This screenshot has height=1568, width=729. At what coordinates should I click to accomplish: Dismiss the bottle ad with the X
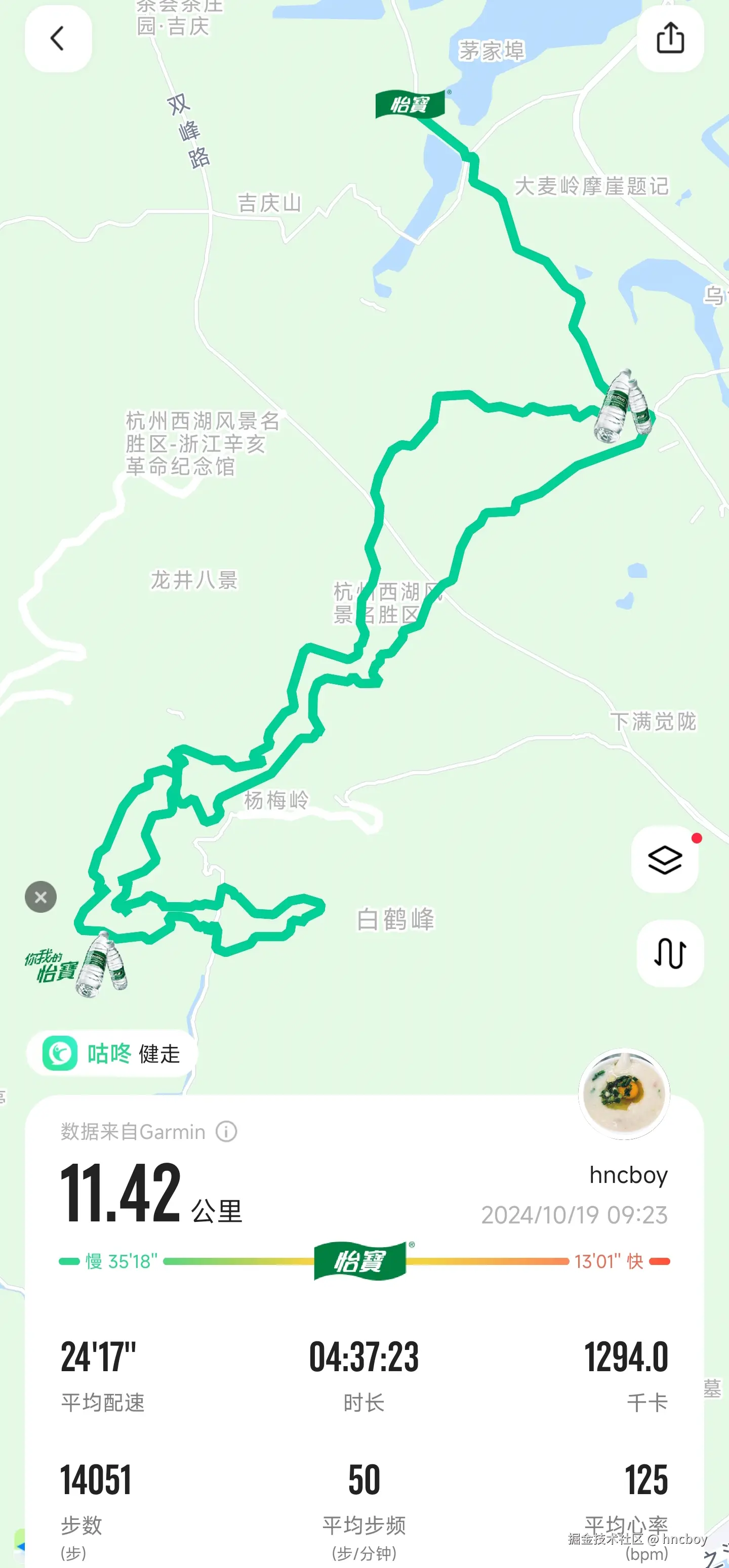[x=40, y=896]
